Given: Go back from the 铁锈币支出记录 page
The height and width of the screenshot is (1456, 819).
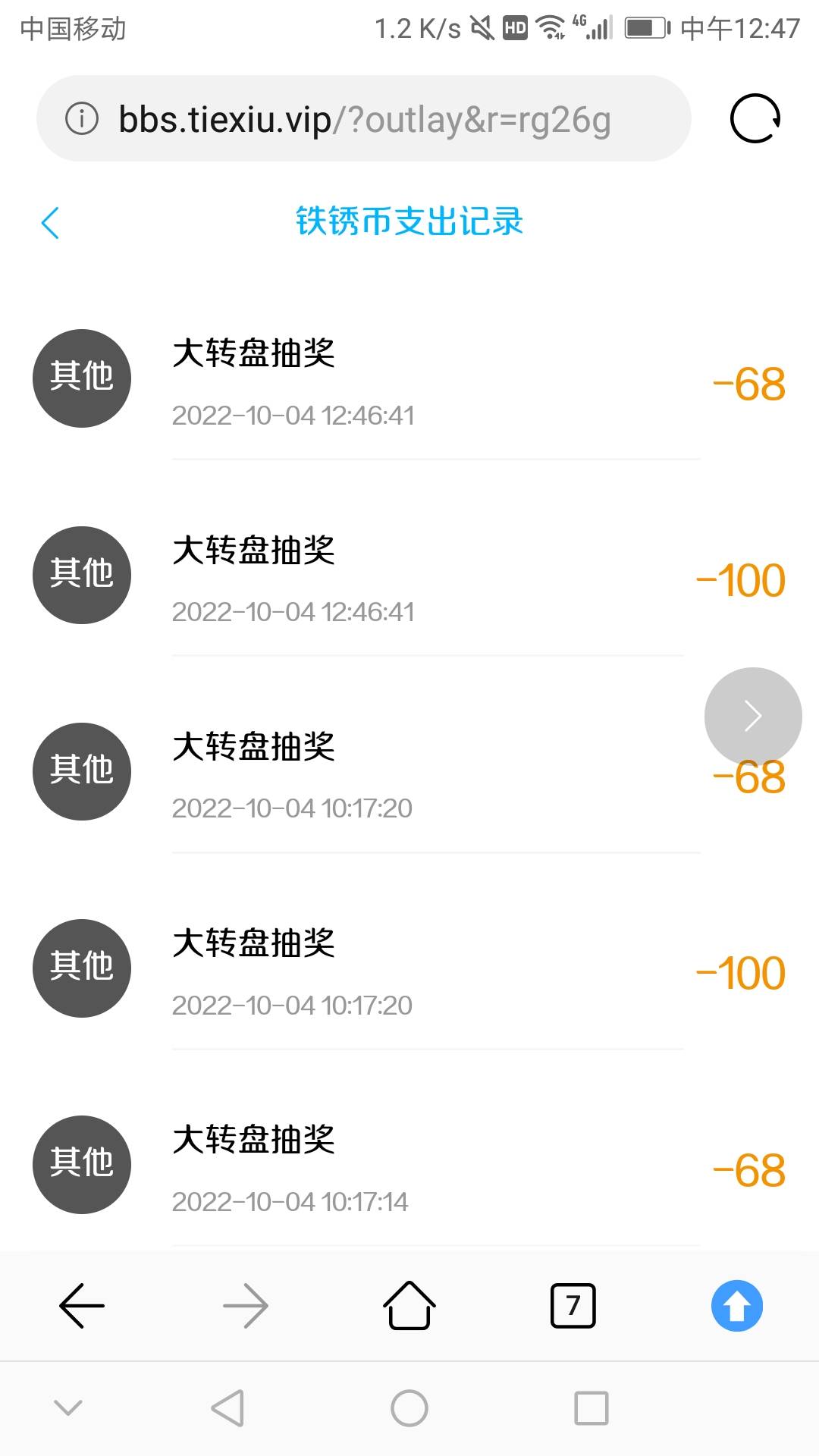Looking at the screenshot, I should 50,223.
